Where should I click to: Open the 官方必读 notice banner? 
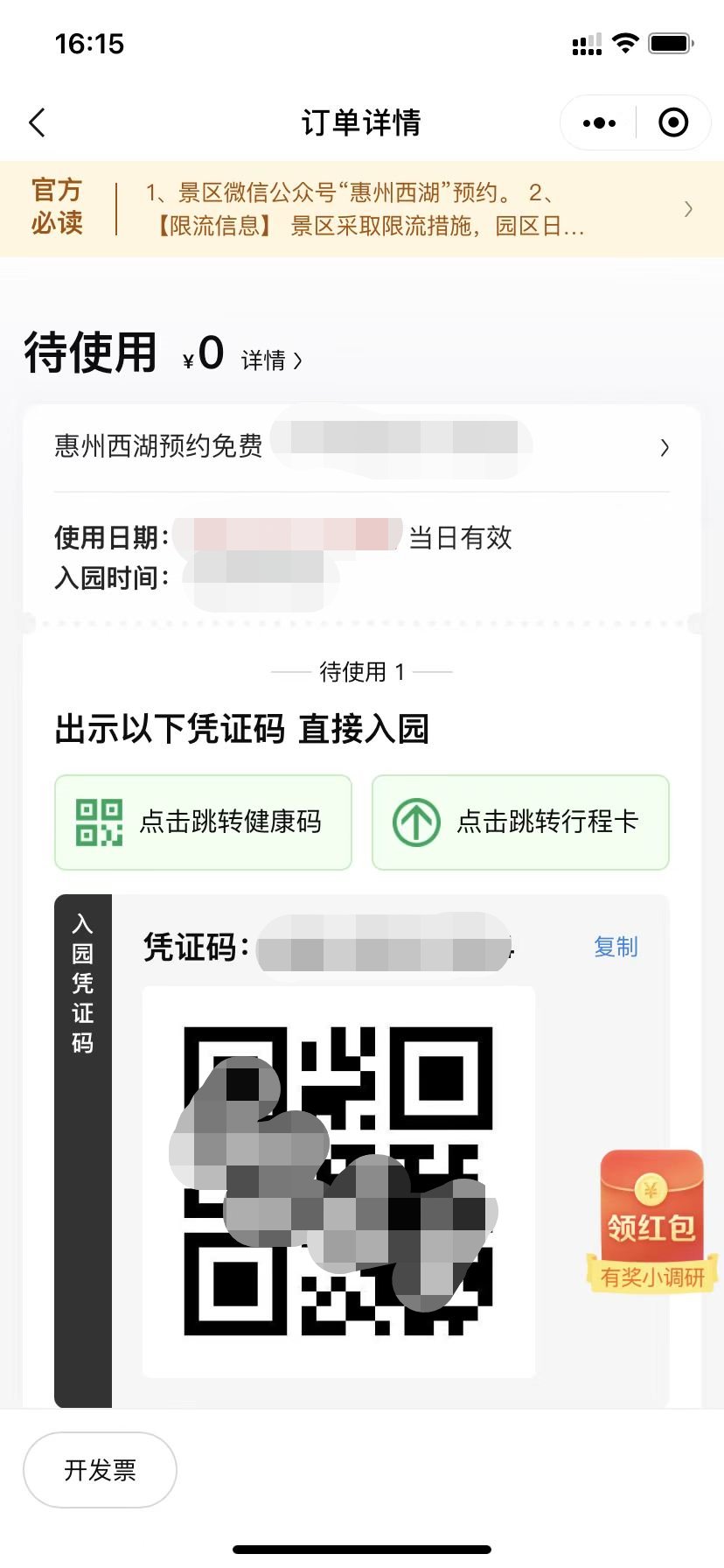pyautogui.click(x=362, y=209)
